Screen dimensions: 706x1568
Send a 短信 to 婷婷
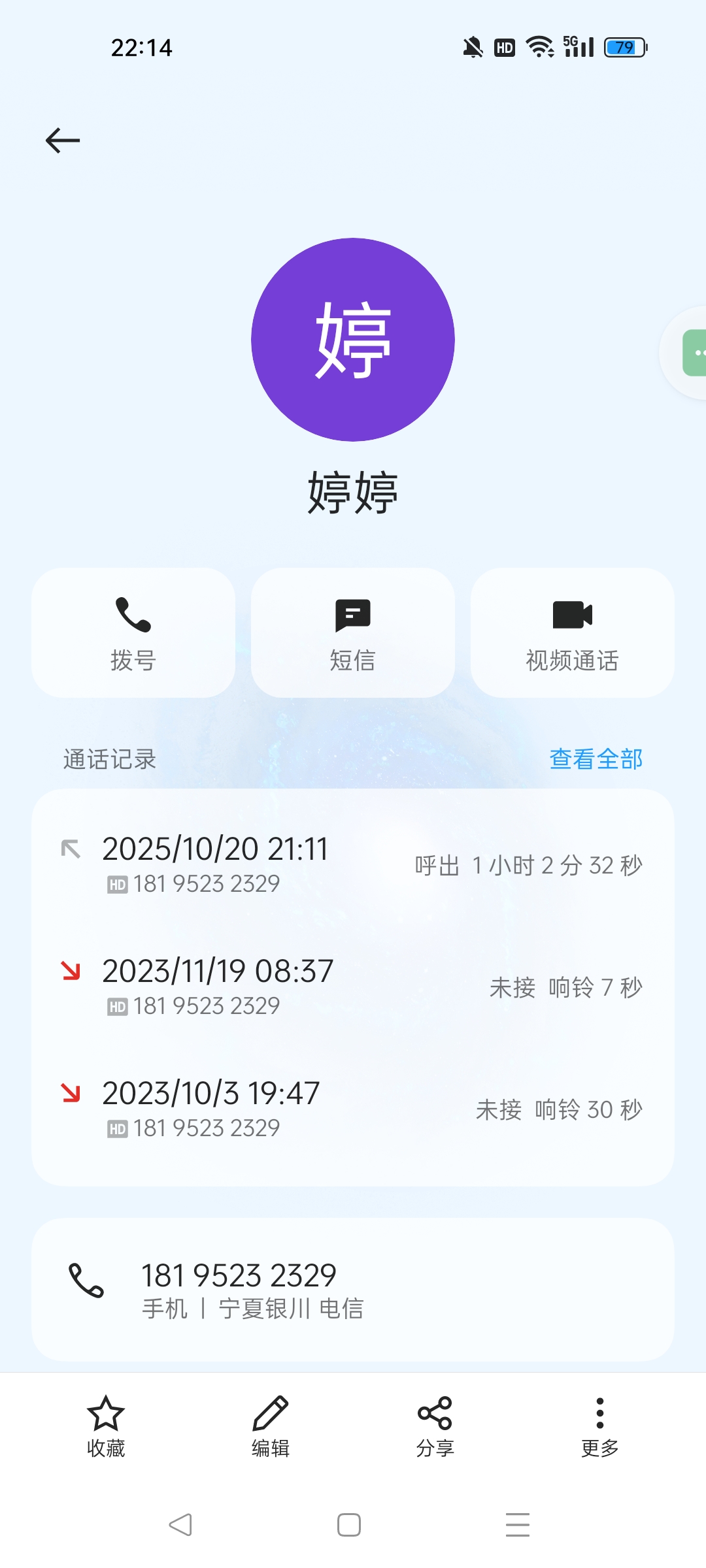353,632
